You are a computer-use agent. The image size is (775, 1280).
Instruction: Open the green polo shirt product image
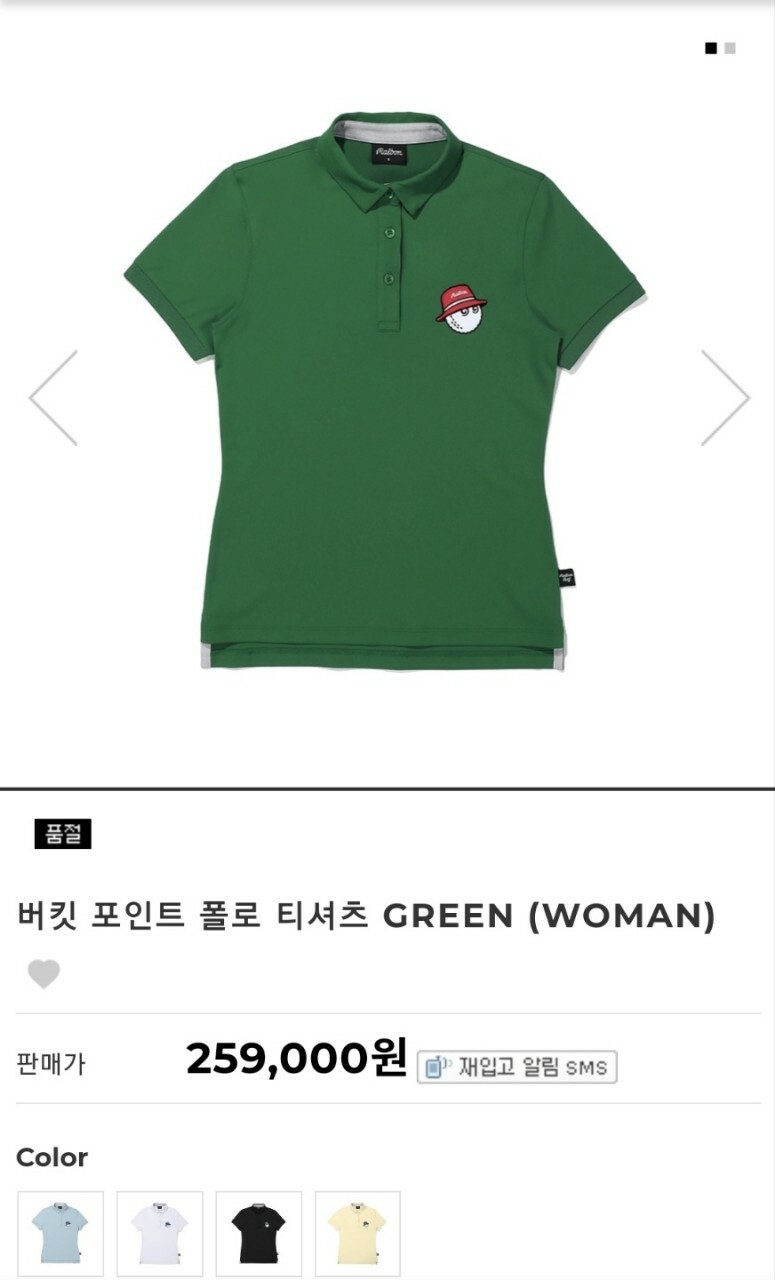tap(385, 391)
